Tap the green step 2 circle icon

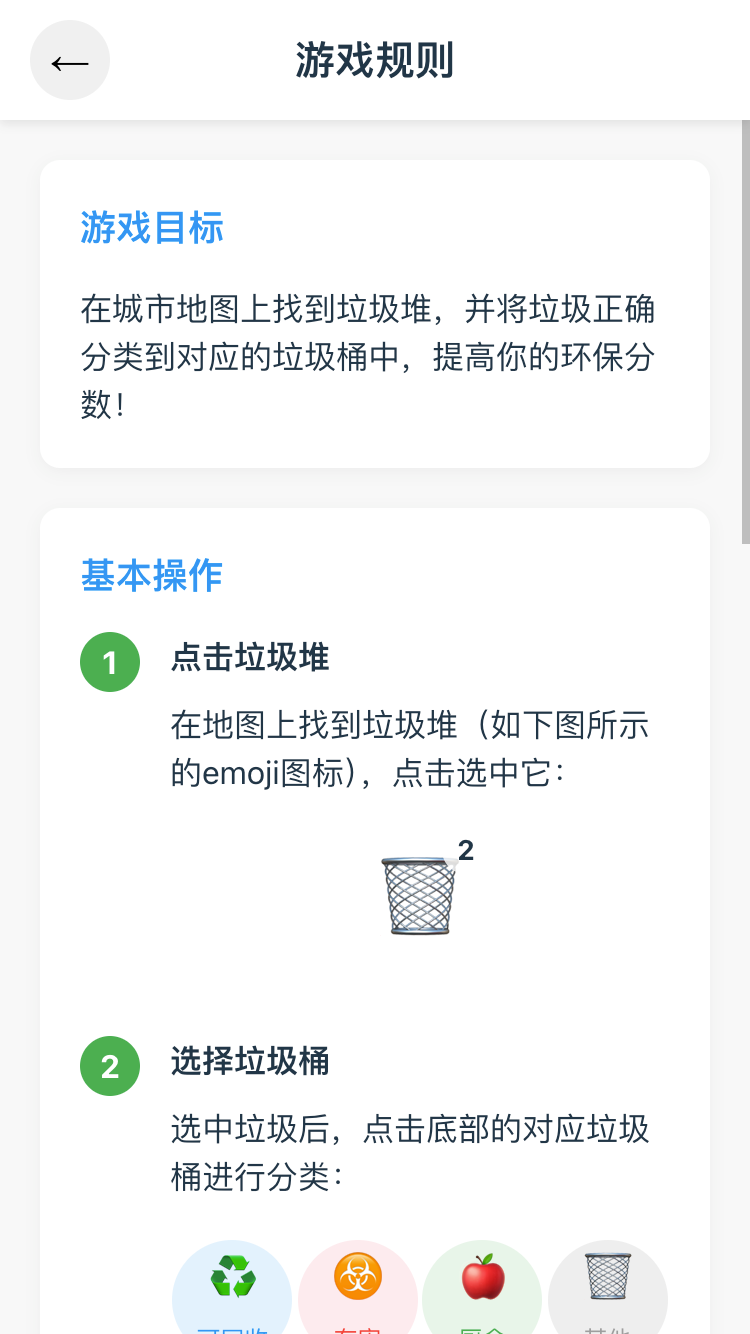109,1066
